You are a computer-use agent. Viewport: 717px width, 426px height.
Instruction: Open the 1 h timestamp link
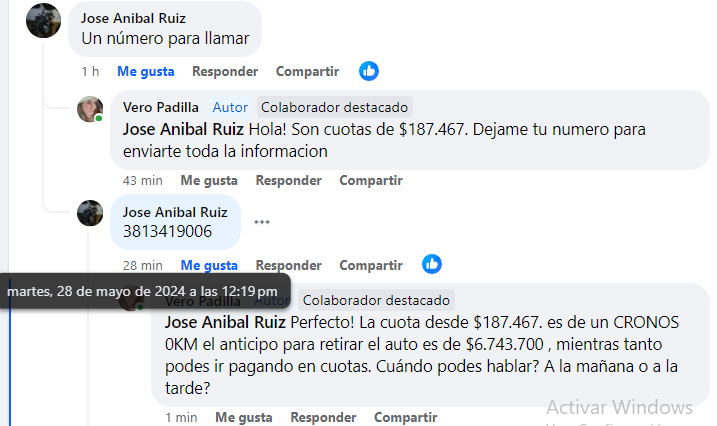coord(90,71)
